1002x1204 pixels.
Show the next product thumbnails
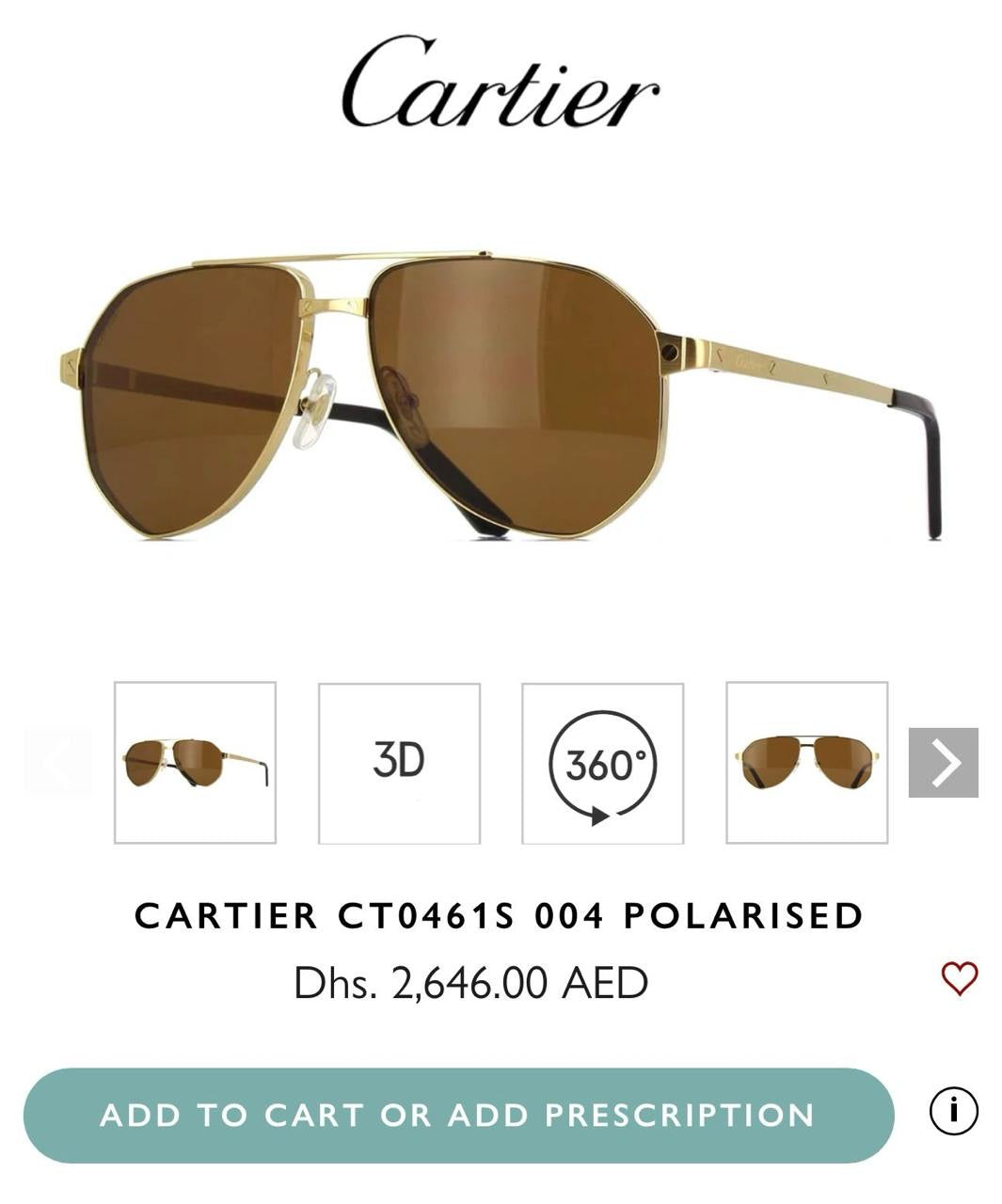click(x=943, y=762)
